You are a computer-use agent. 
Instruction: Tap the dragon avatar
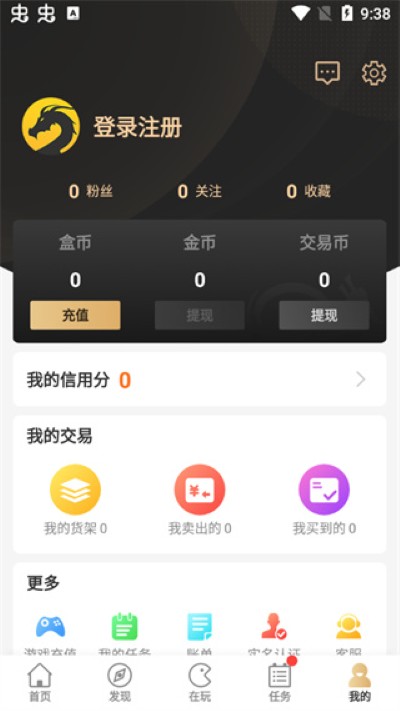(x=51, y=126)
